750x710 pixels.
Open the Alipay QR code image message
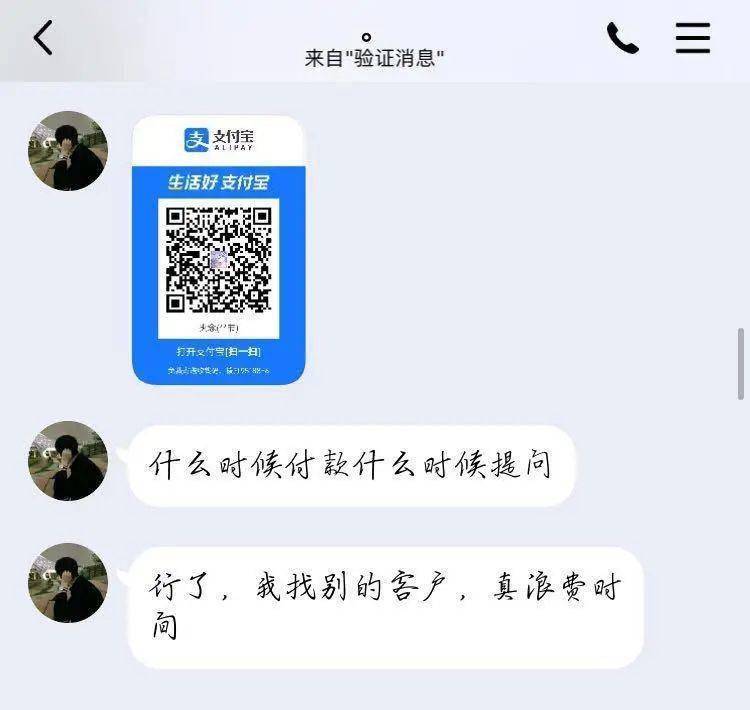[x=218, y=250]
